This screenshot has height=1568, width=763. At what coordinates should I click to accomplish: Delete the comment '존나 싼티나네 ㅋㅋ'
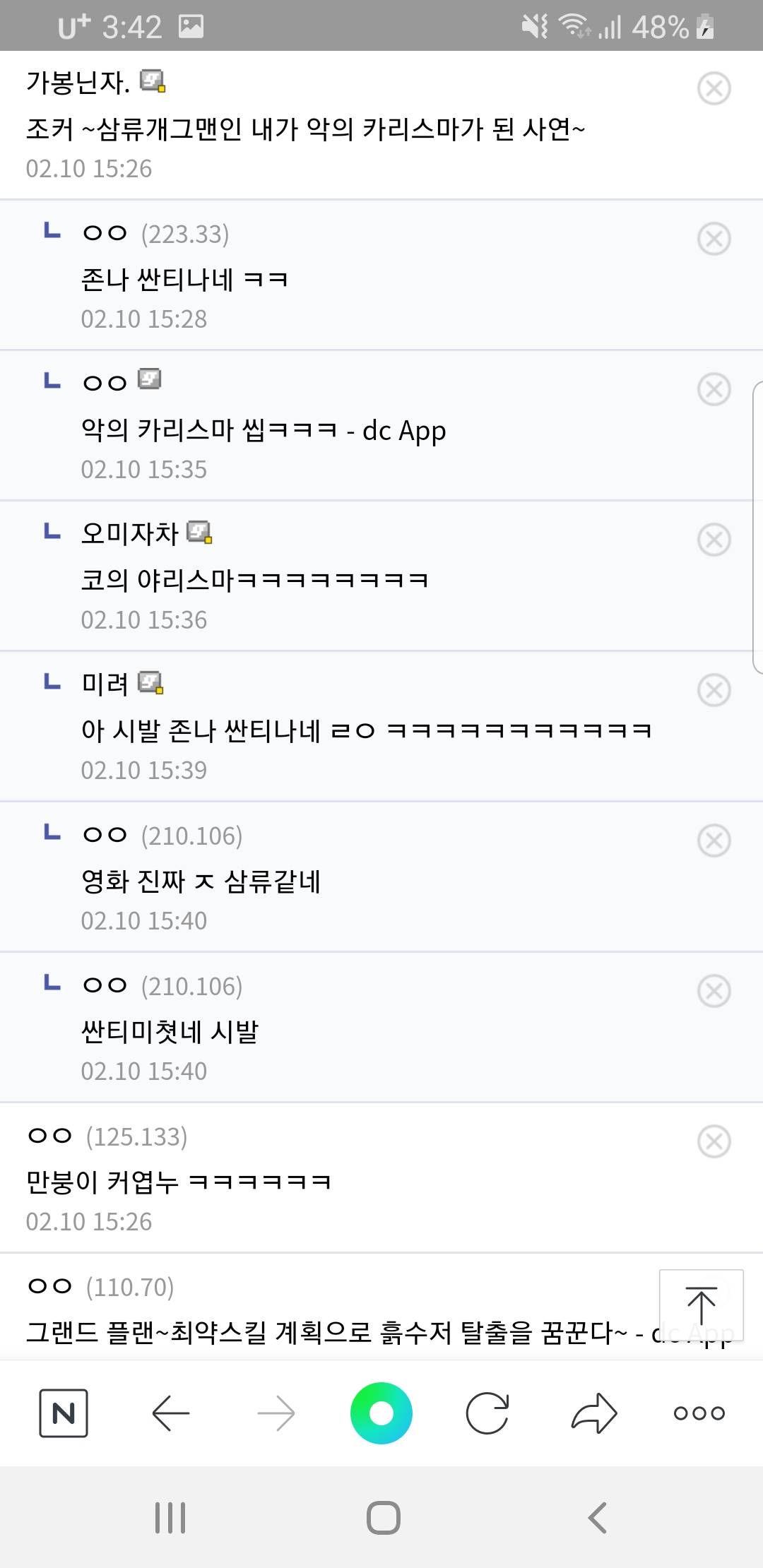714,239
